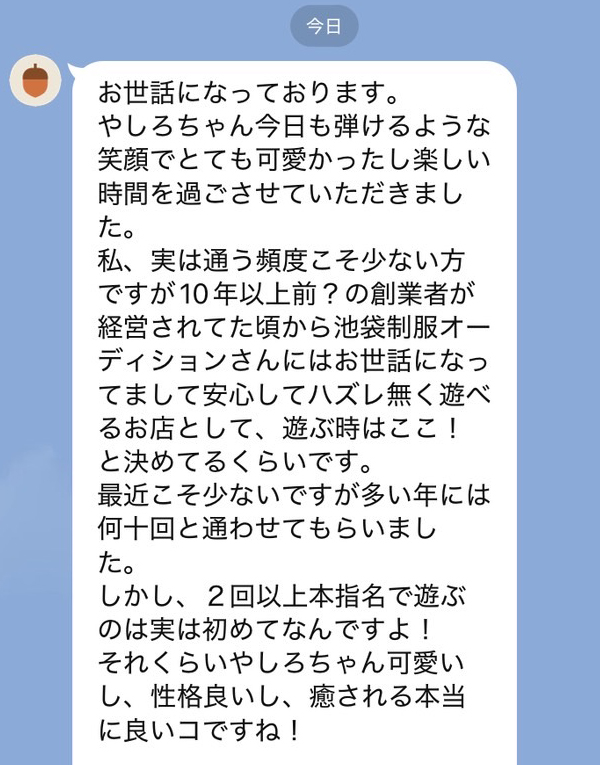Open the sender's acorn profile avatar
The image size is (600, 765).
(x=36, y=82)
